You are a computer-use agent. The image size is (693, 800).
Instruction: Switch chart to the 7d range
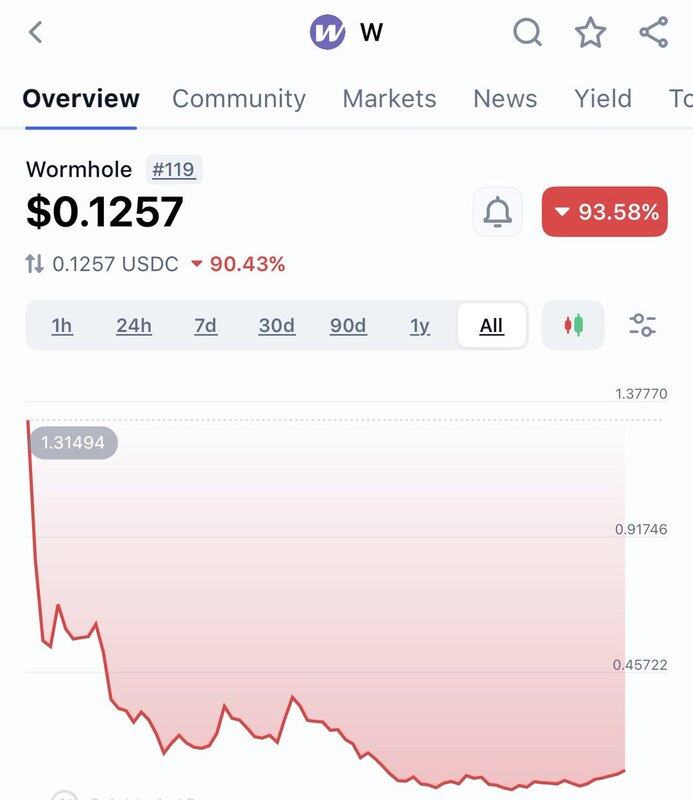(x=205, y=325)
